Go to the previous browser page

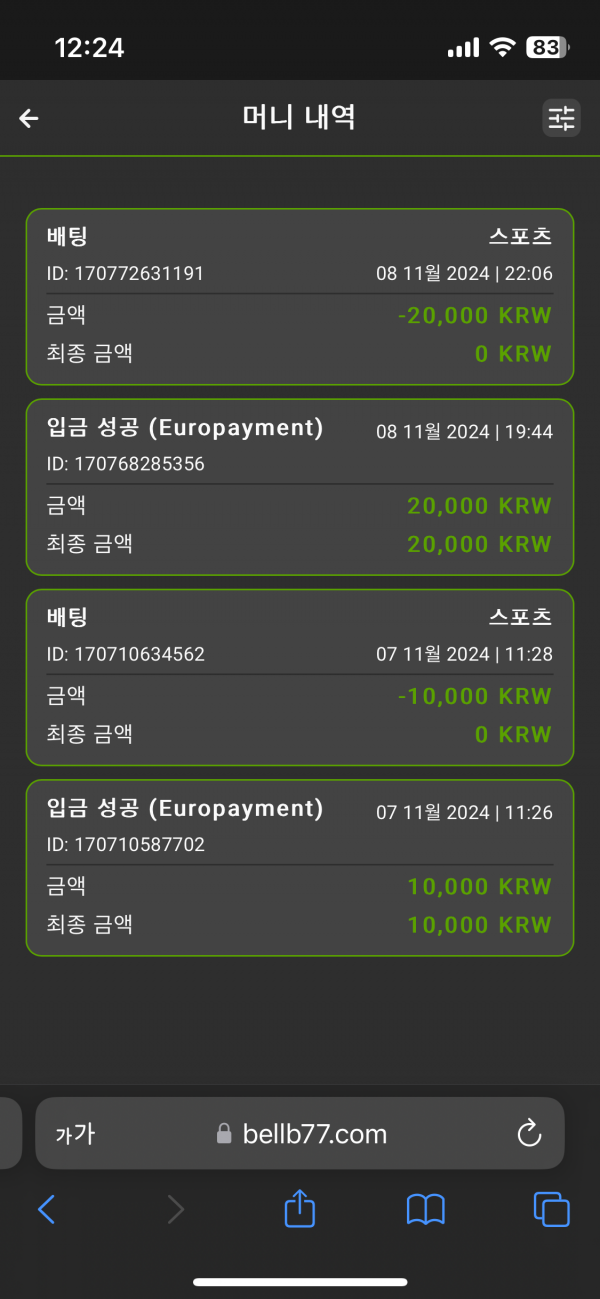point(46,1210)
